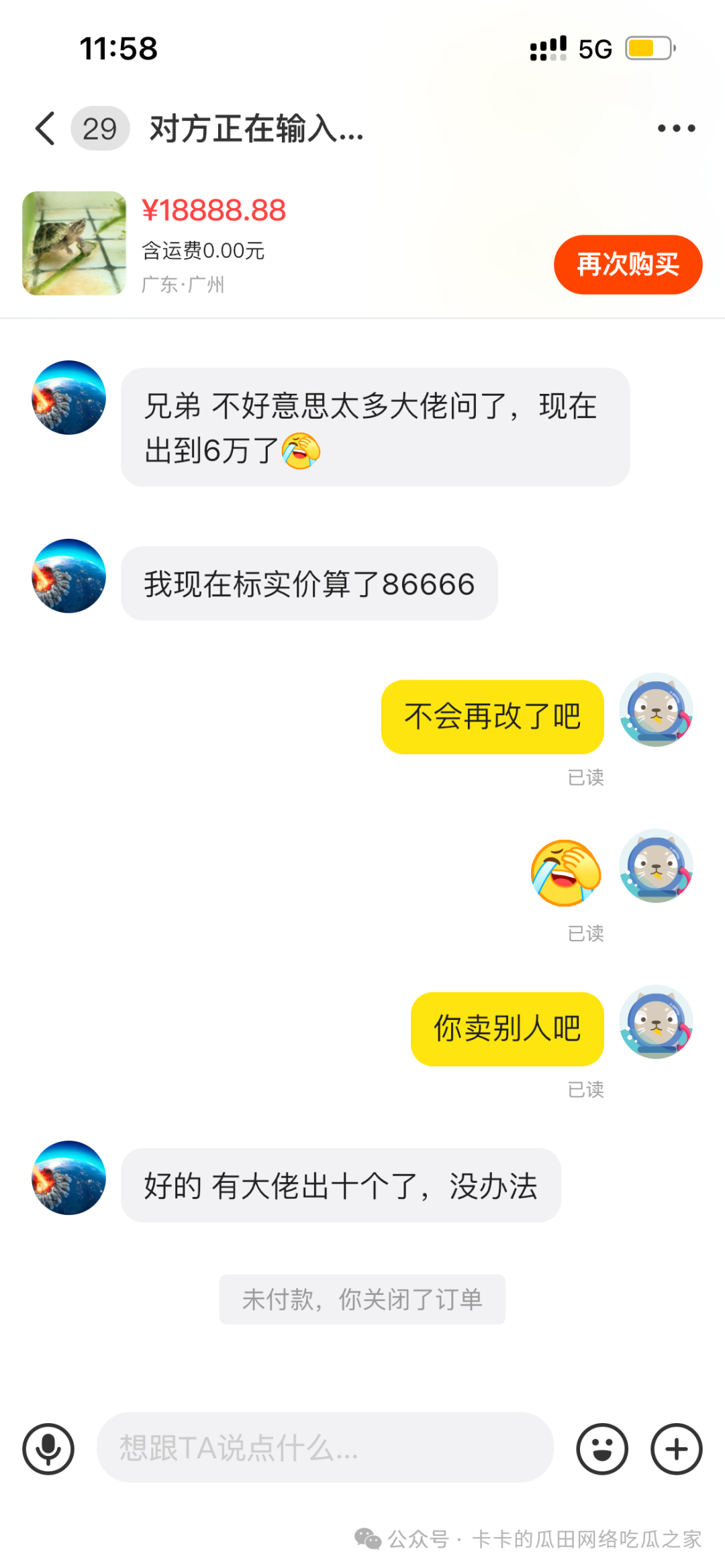View seller's profile from 86666 message avatar
This screenshot has height=1568, width=725.
(69, 576)
